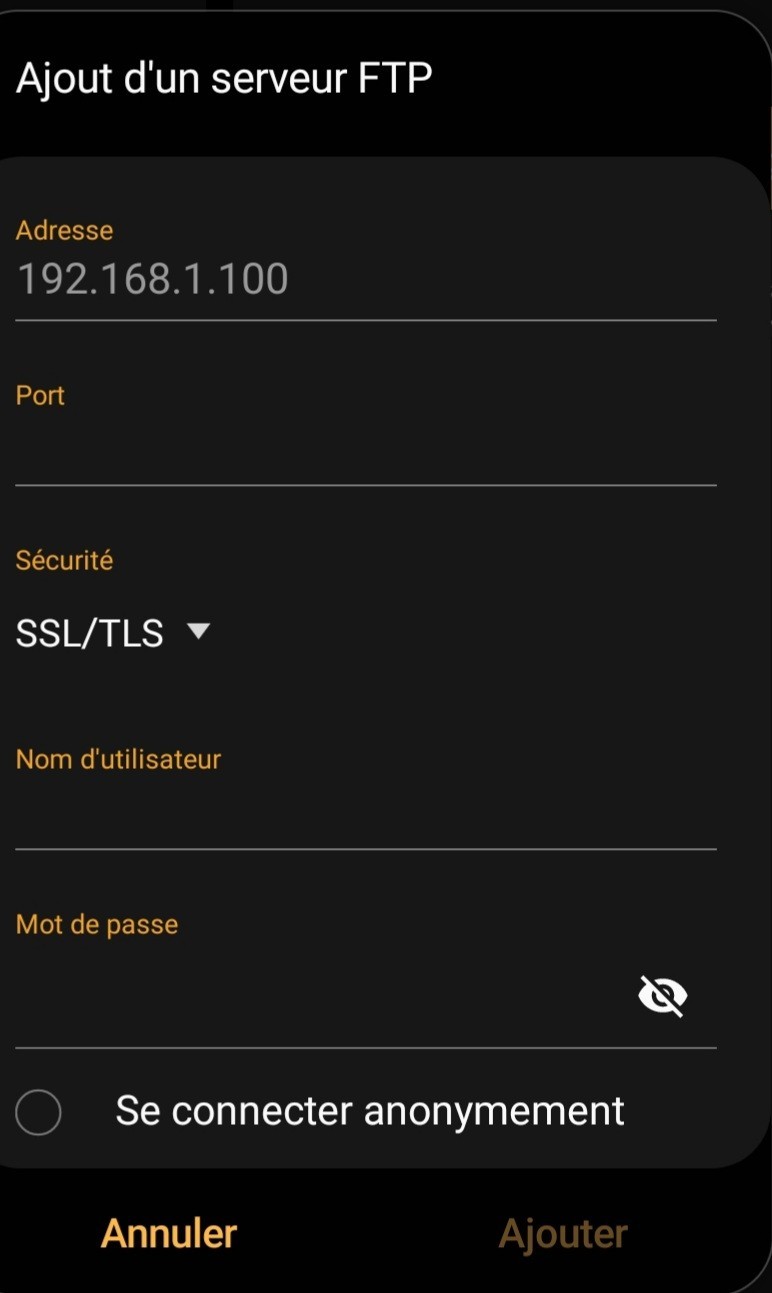This screenshot has height=1293, width=772.
Task: Tap the Adresse input field
Action: 365,279
